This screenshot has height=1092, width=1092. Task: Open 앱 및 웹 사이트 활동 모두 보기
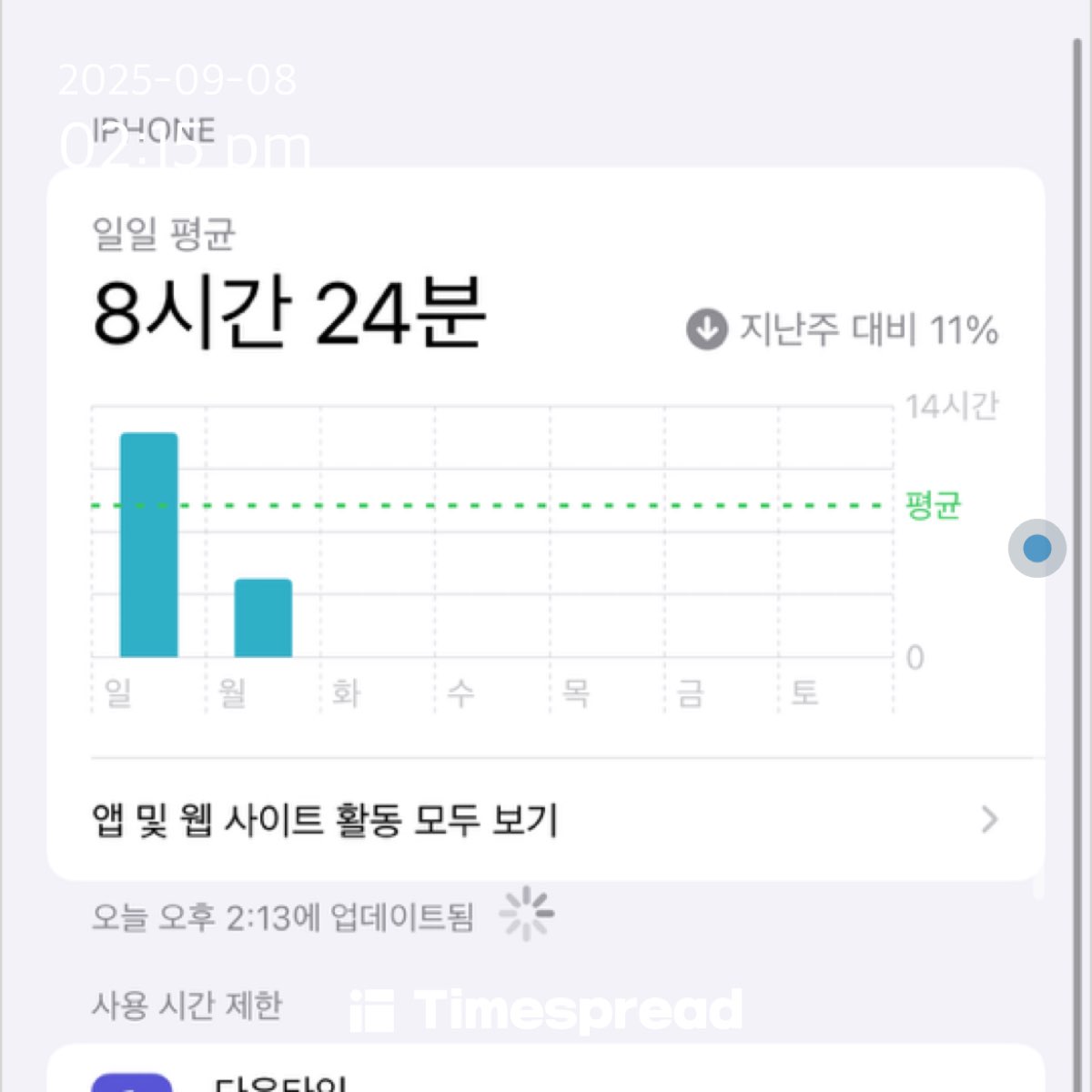(544, 820)
